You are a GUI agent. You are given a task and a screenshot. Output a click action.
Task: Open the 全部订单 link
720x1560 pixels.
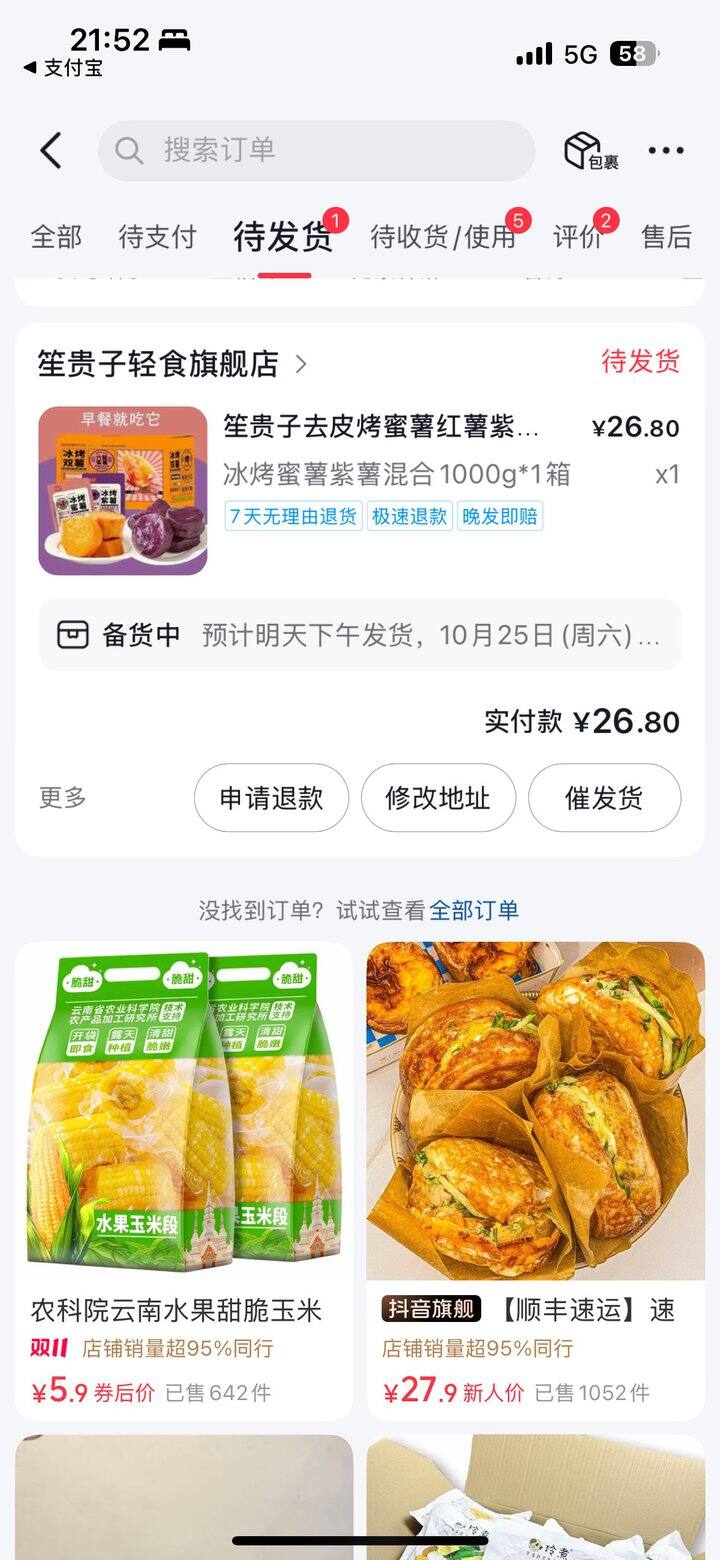[474, 910]
